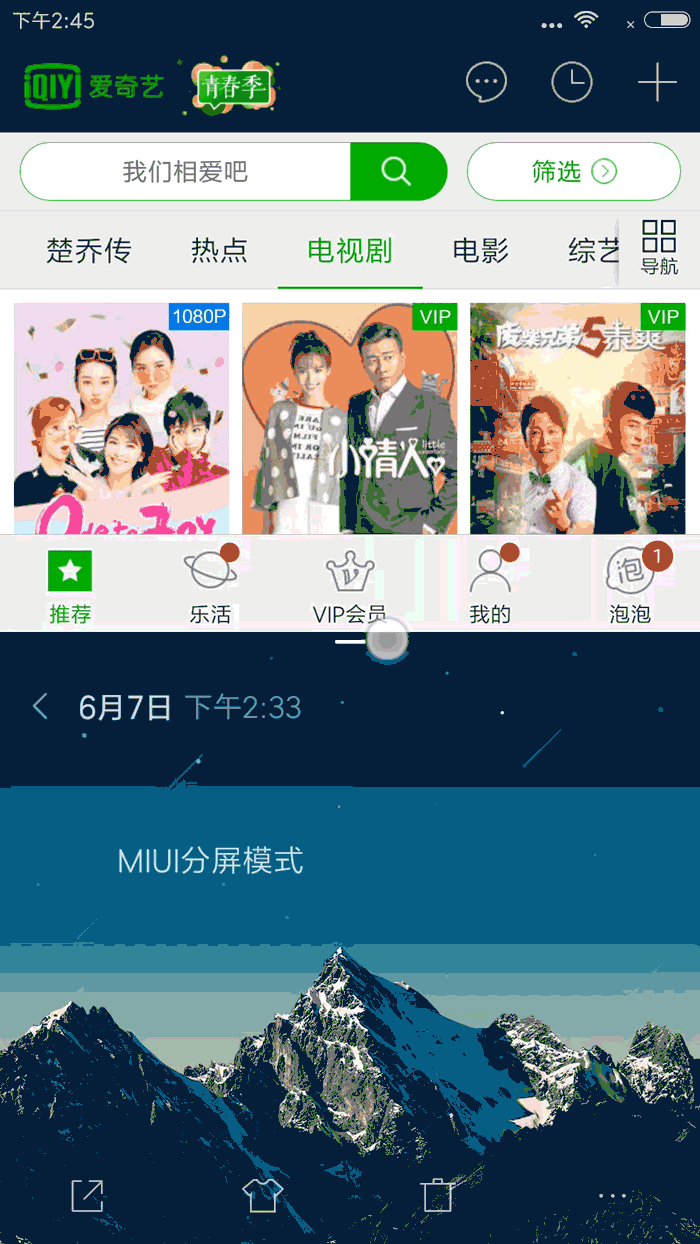Share the note using export icon
Viewport: 700px width, 1244px height.
pos(87,1195)
